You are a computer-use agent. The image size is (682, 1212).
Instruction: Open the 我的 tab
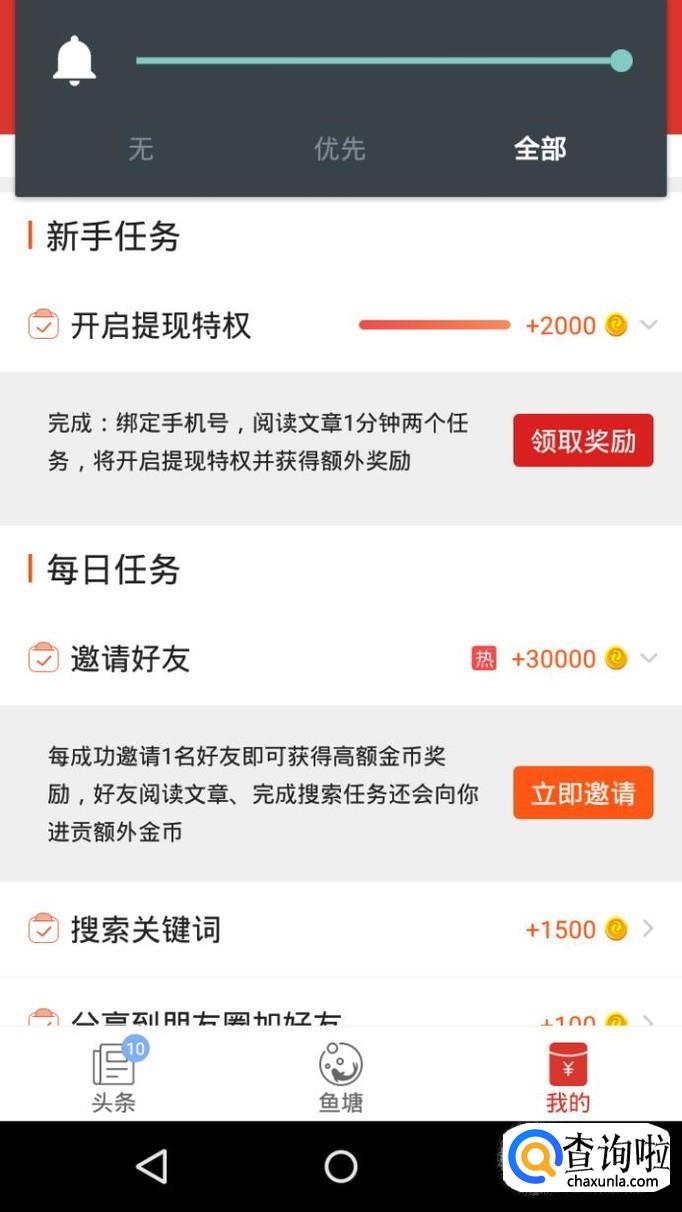coord(568,1076)
